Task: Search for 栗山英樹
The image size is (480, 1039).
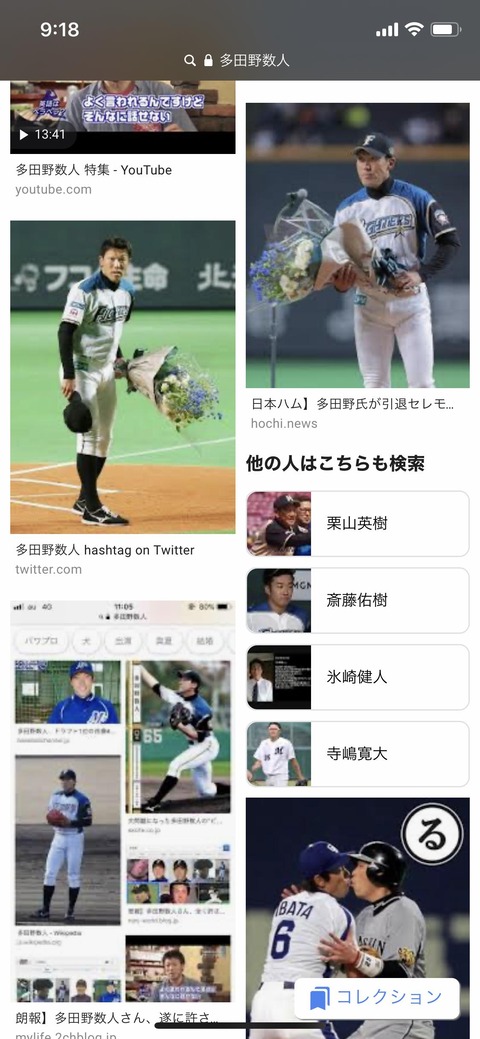Action: point(357,523)
